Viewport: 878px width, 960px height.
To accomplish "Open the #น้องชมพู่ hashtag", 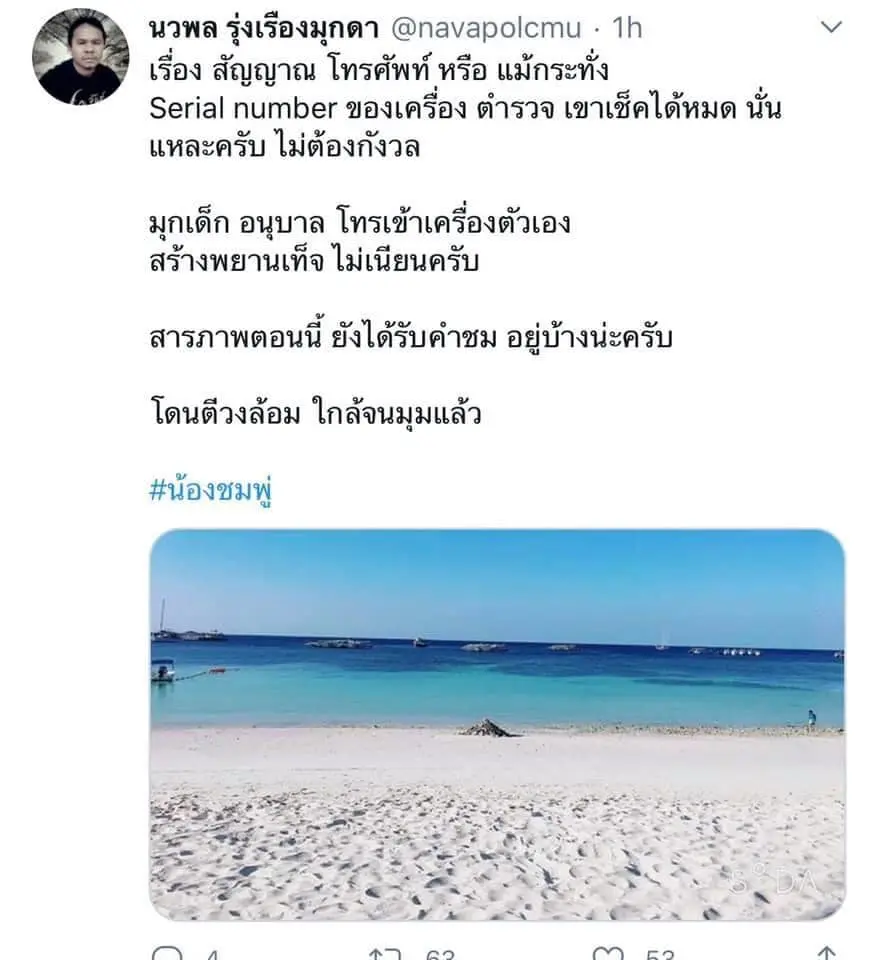I will tap(211, 491).
